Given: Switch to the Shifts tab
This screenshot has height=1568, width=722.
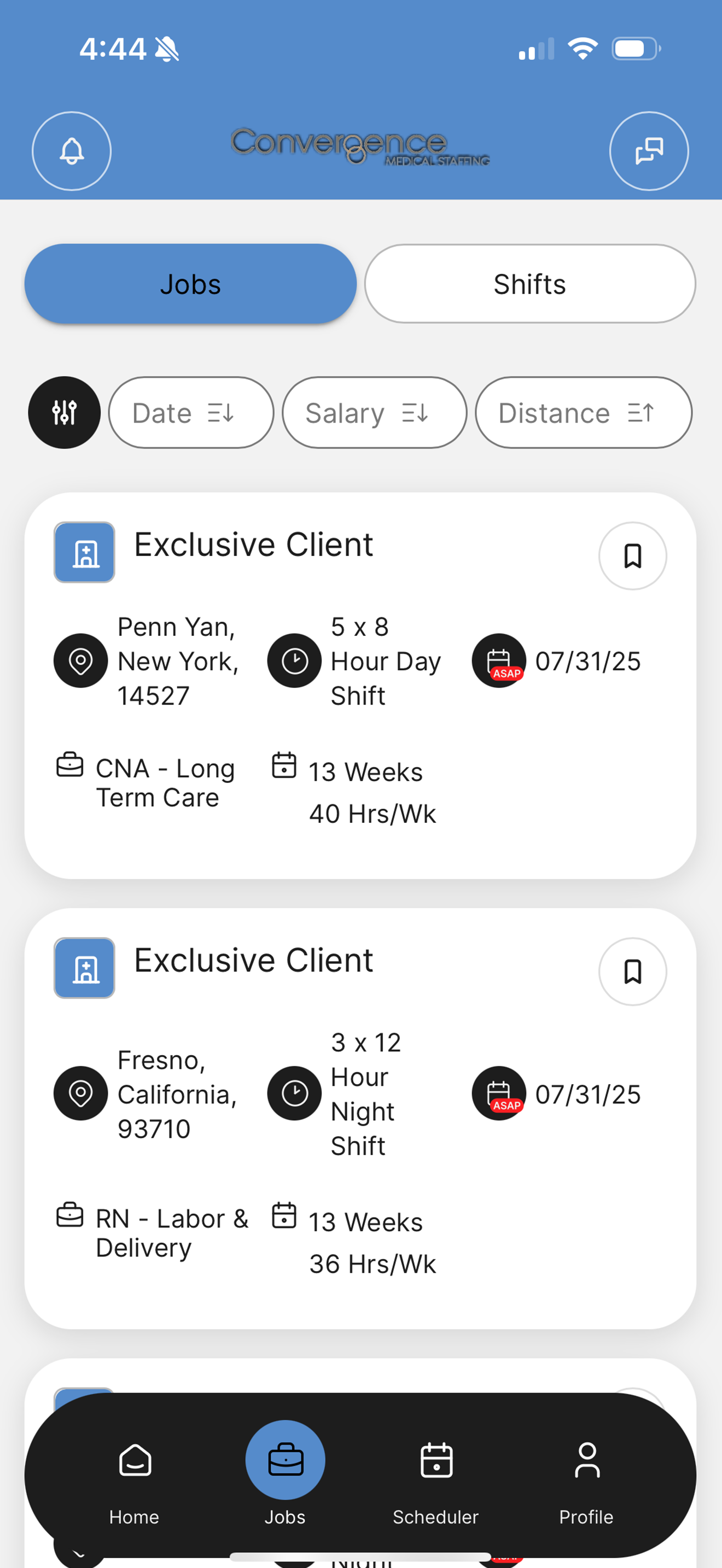Looking at the screenshot, I should (x=529, y=284).
